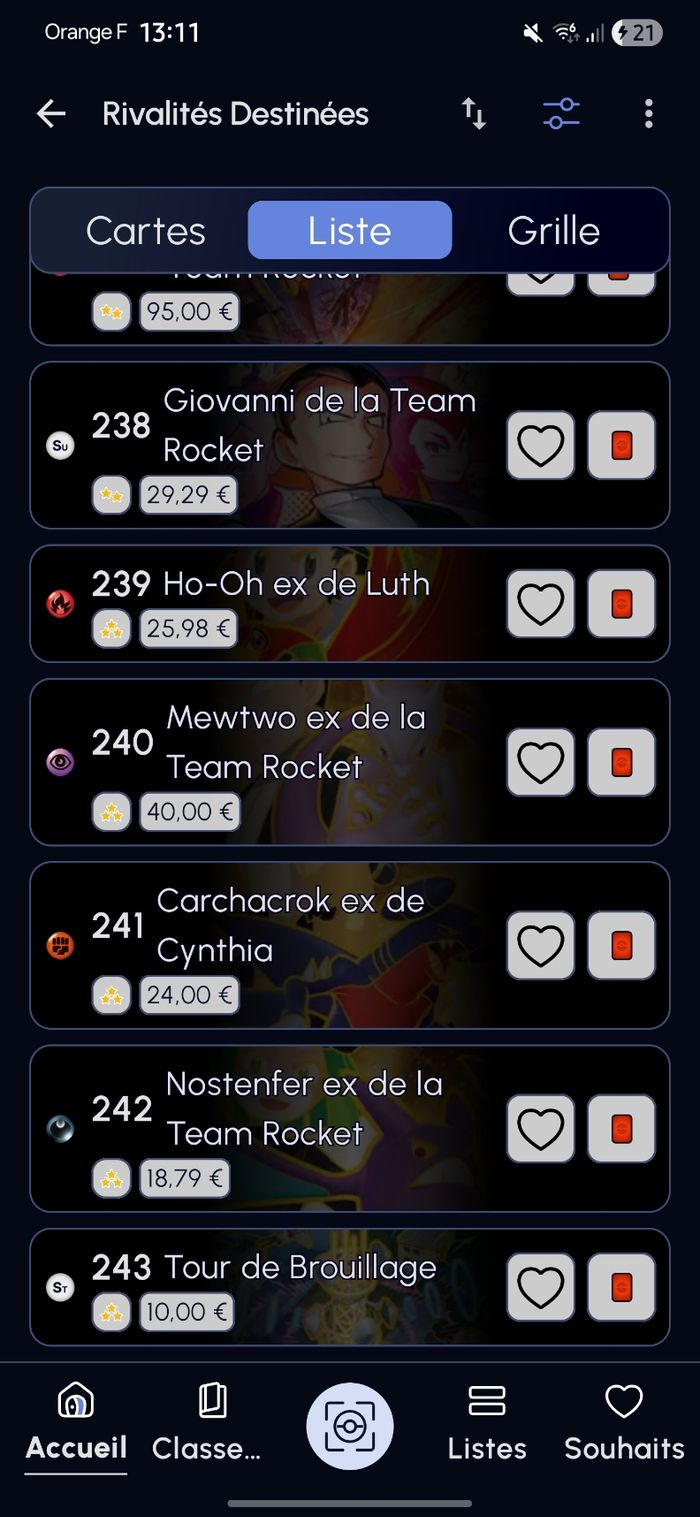The image size is (700, 1517).
Task: Open the overflow menu
Action: [648, 114]
